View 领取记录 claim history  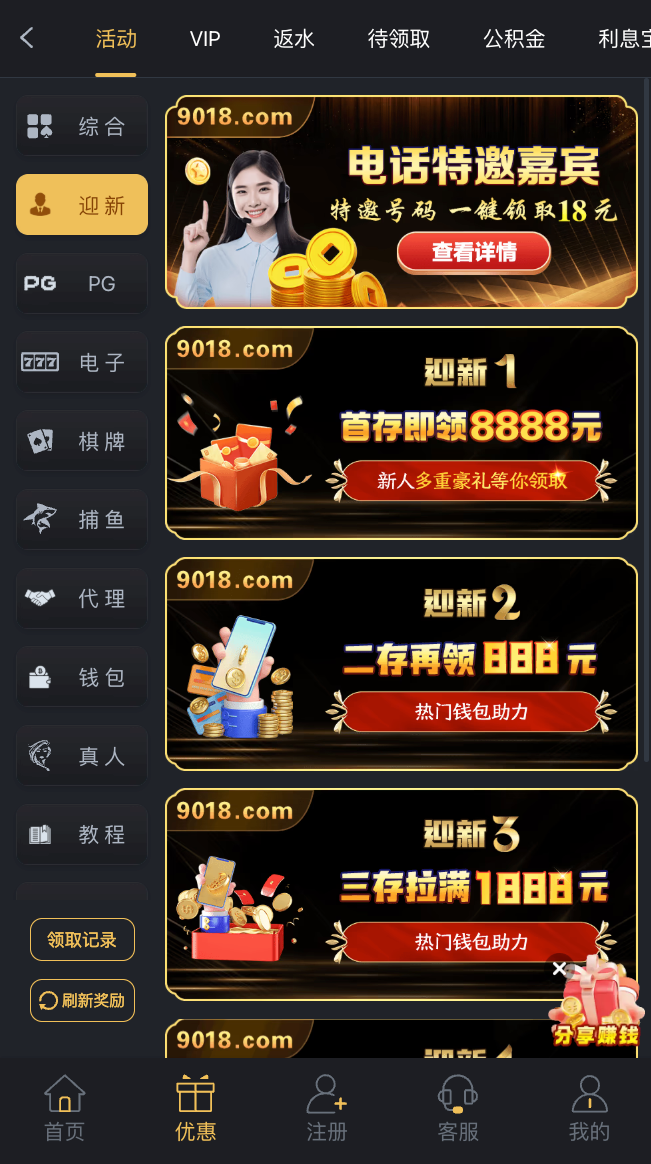point(82,940)
